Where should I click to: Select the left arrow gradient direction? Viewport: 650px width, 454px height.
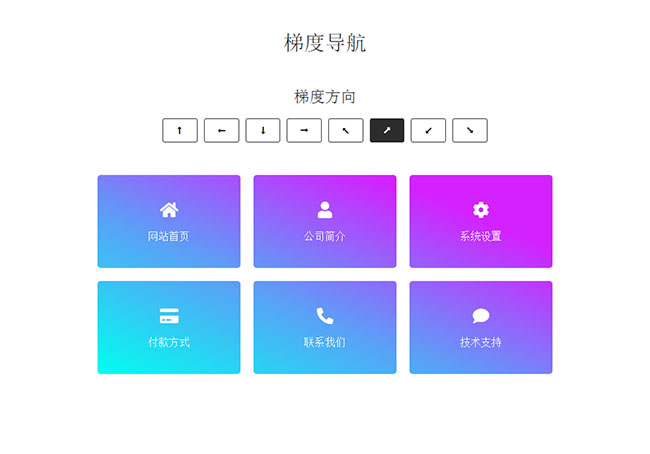[x=221, y=130]
